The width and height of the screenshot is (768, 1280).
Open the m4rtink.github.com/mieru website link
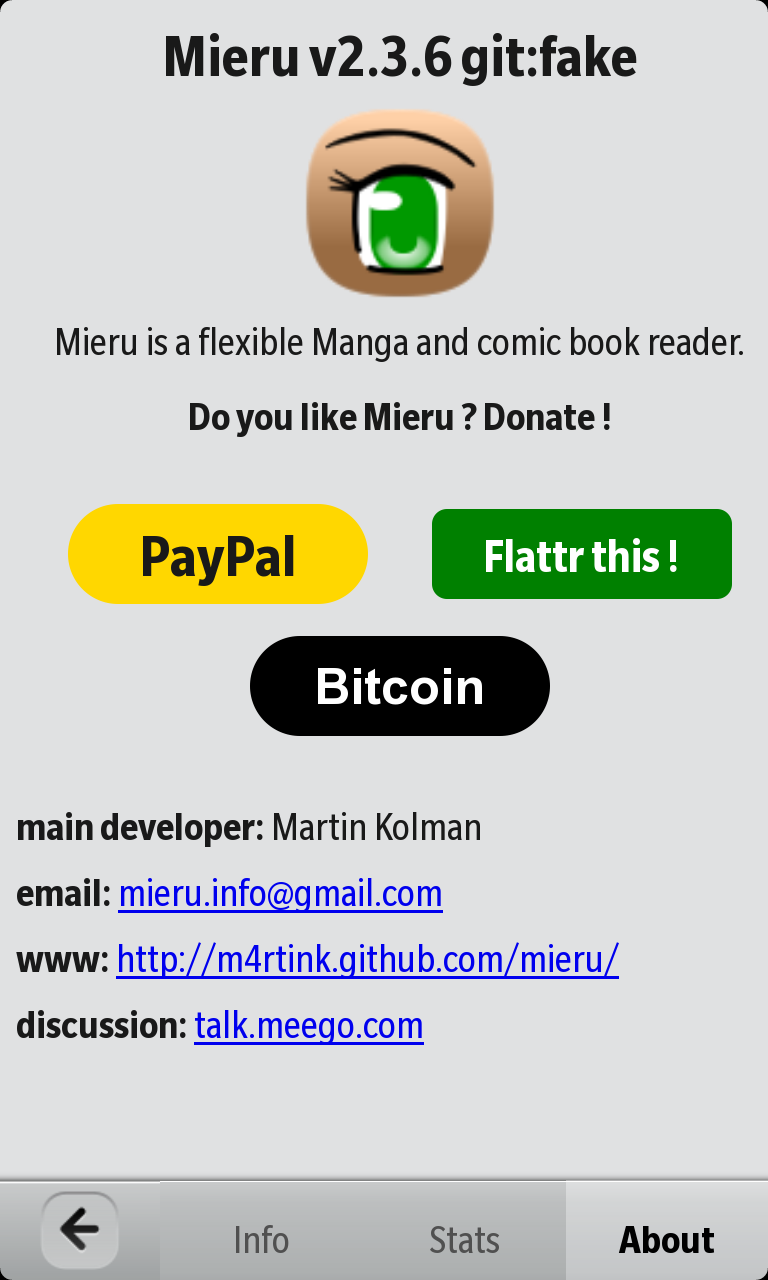(367, 959)
